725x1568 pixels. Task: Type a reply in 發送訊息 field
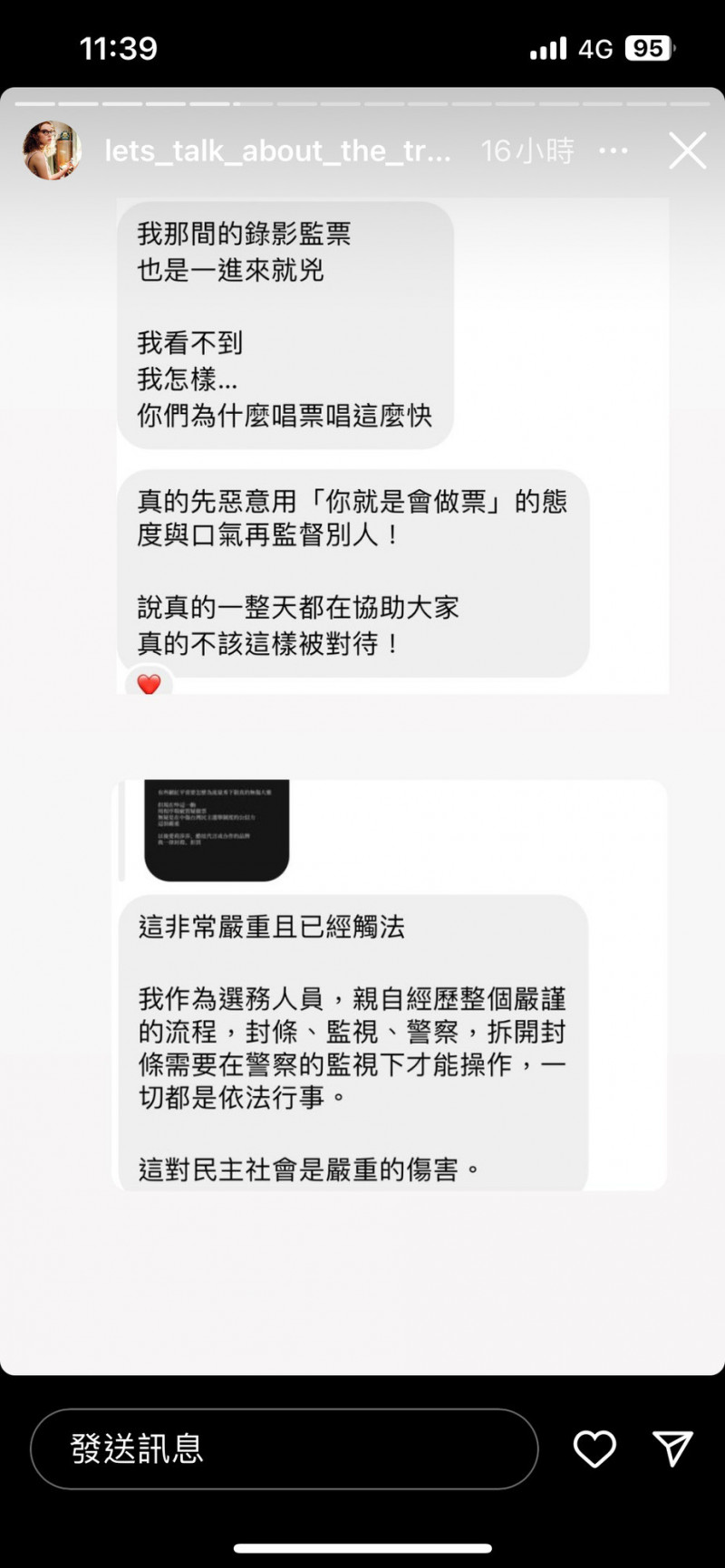[285, 1449]
